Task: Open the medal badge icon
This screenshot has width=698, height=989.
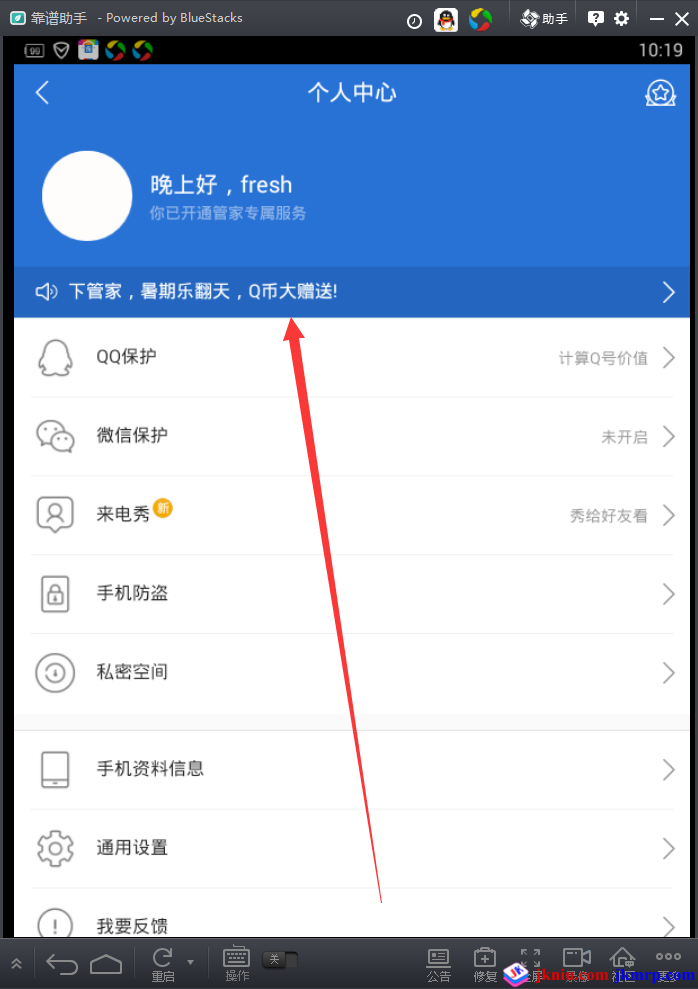Action: click(660, 93)
